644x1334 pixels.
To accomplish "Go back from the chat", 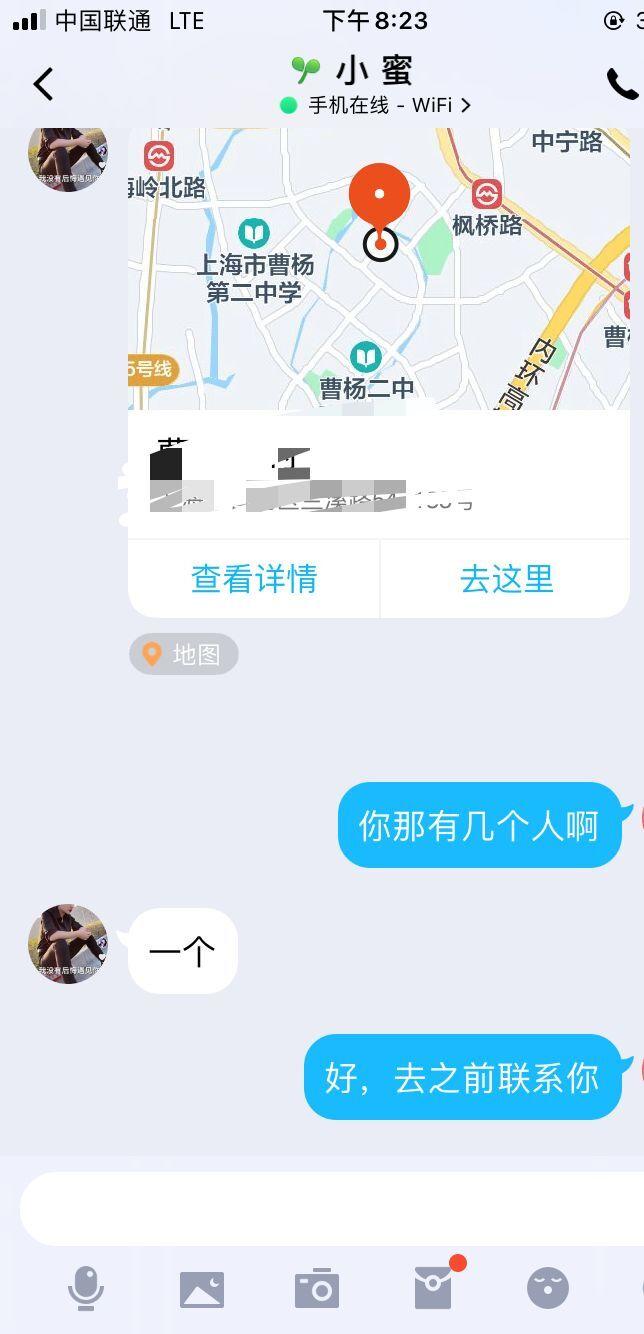I will (x=43, y=84).
